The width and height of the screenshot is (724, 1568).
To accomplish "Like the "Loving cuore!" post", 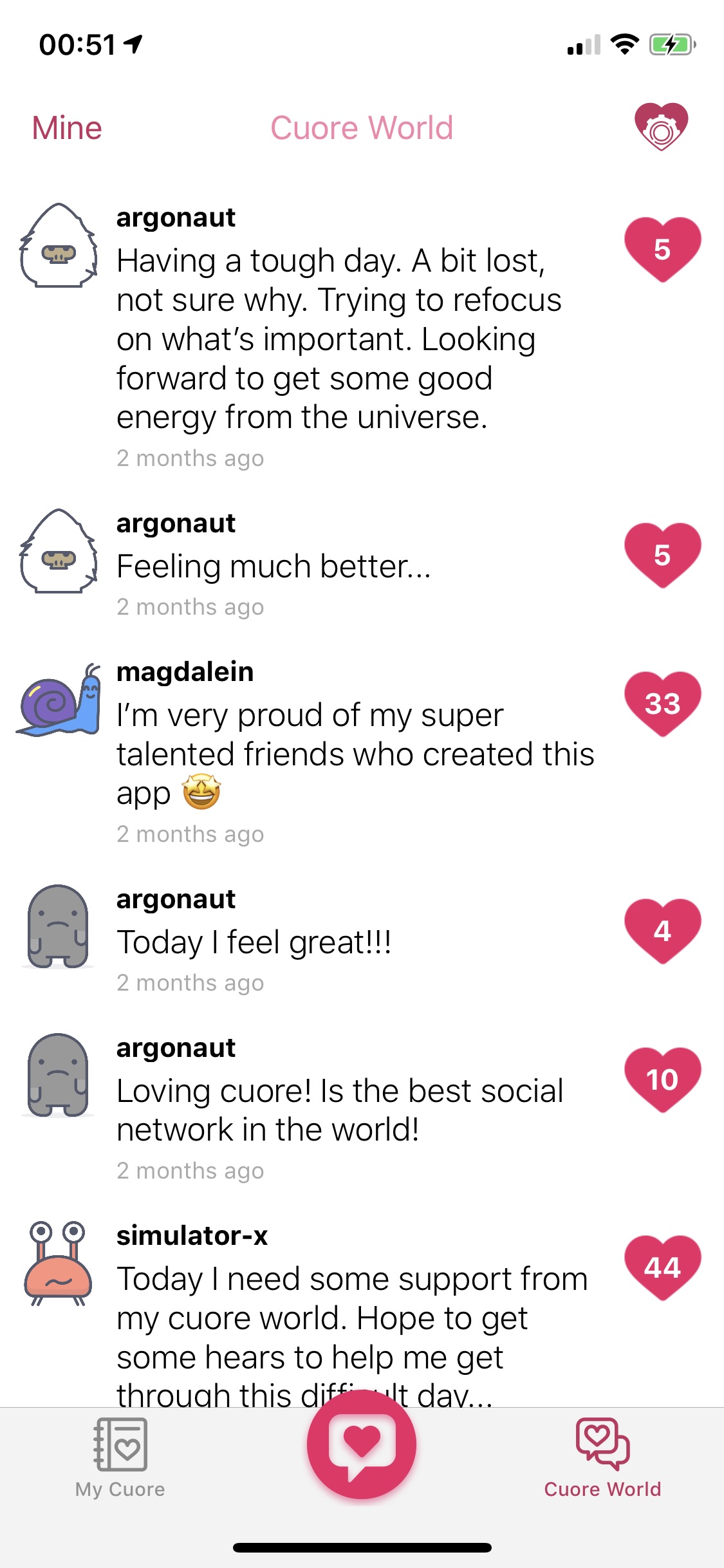I will pyautogui.click(x=662, y=1079).
